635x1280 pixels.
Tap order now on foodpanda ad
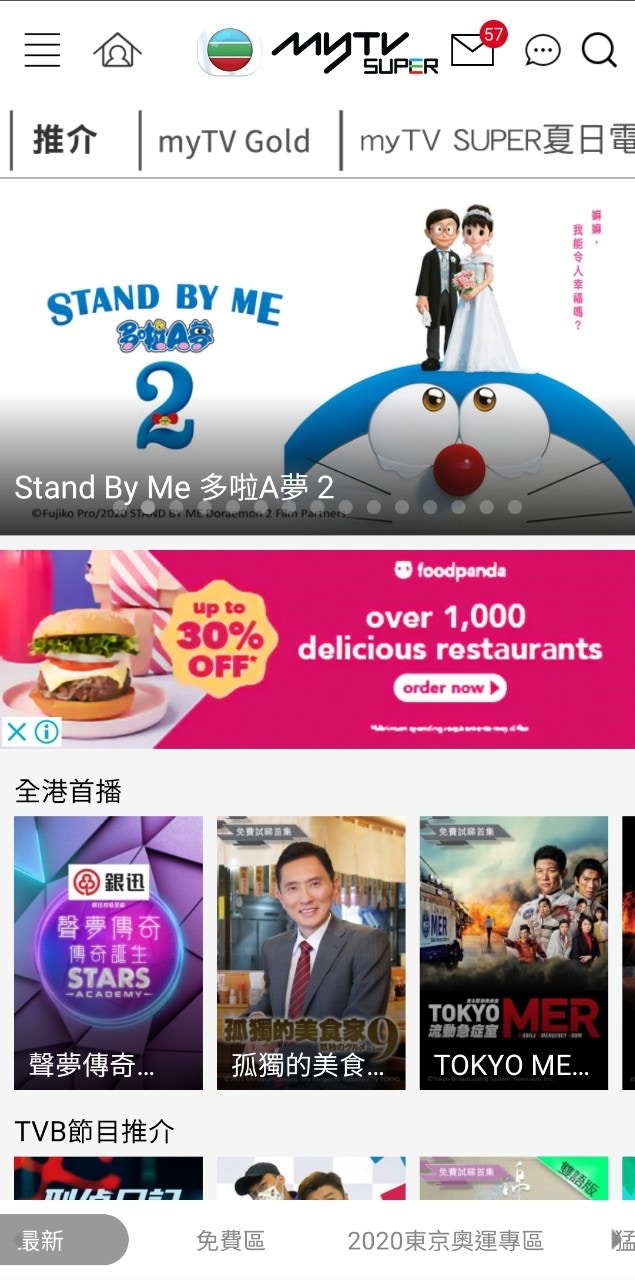(x=449, y=688)
